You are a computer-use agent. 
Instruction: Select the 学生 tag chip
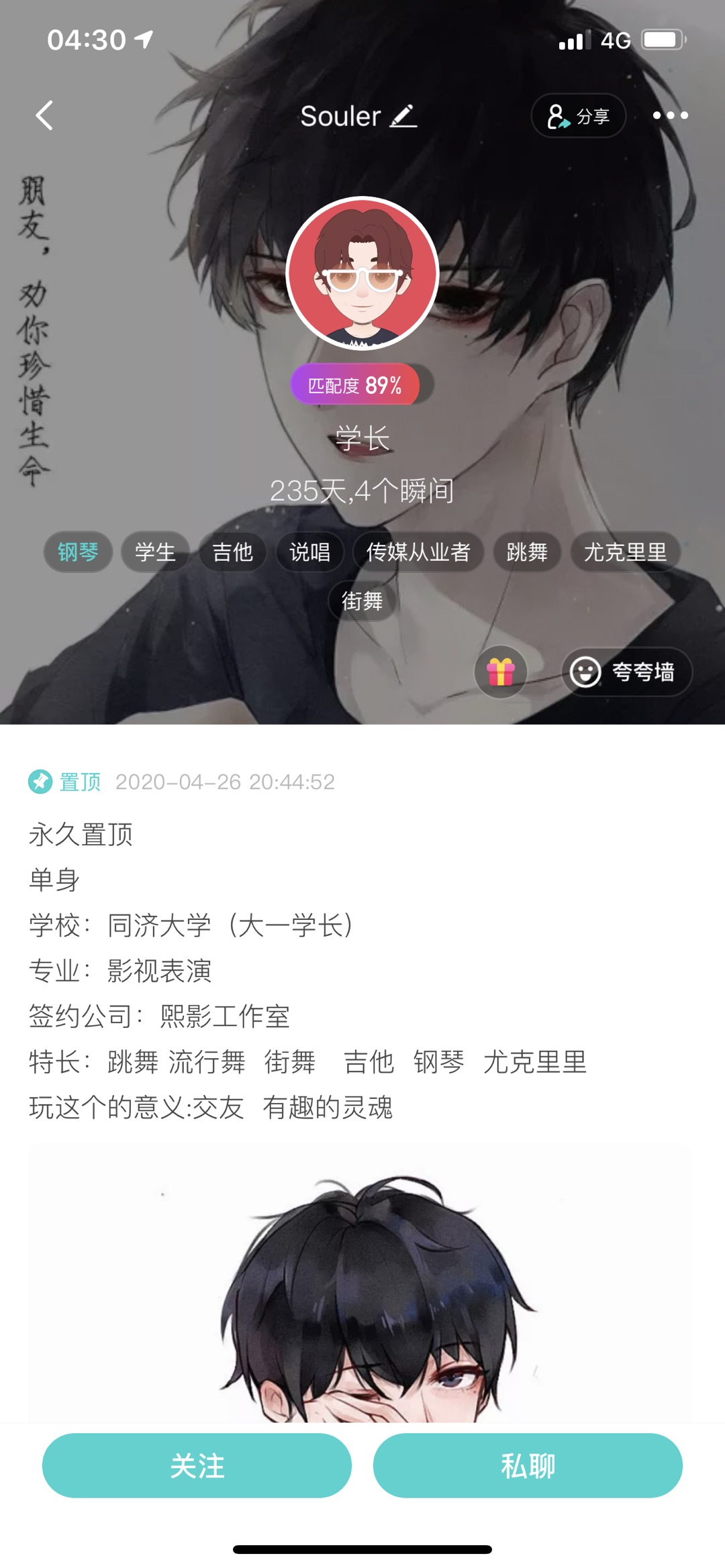coord(155,552)
